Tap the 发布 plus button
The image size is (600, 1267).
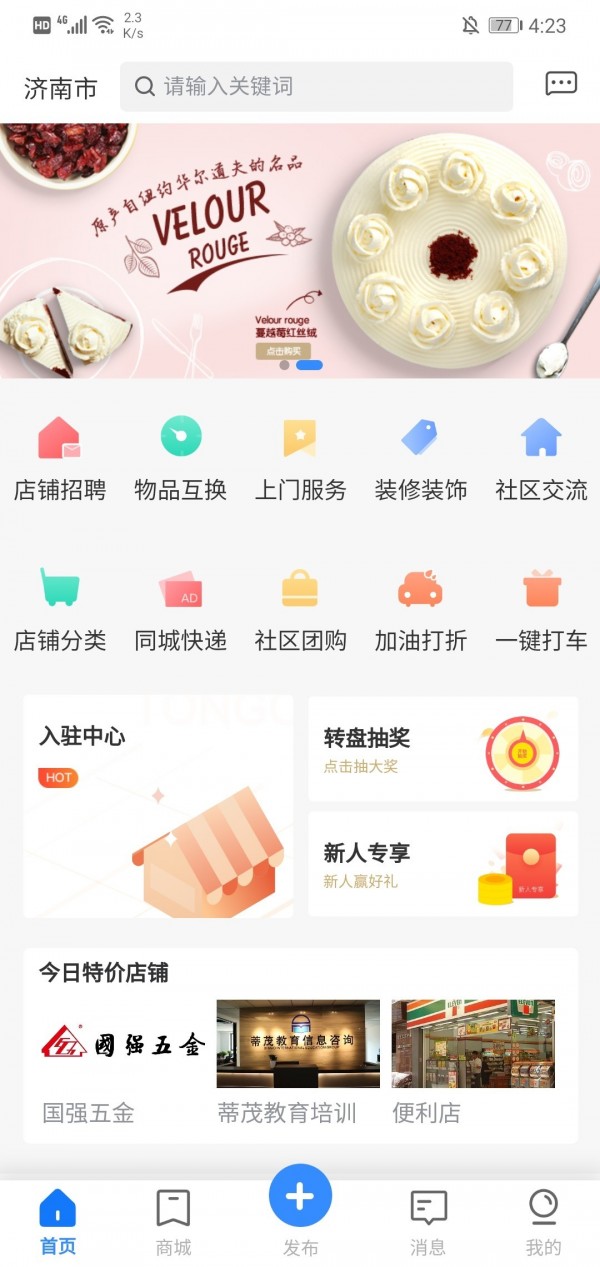[x=300, y=1198]
